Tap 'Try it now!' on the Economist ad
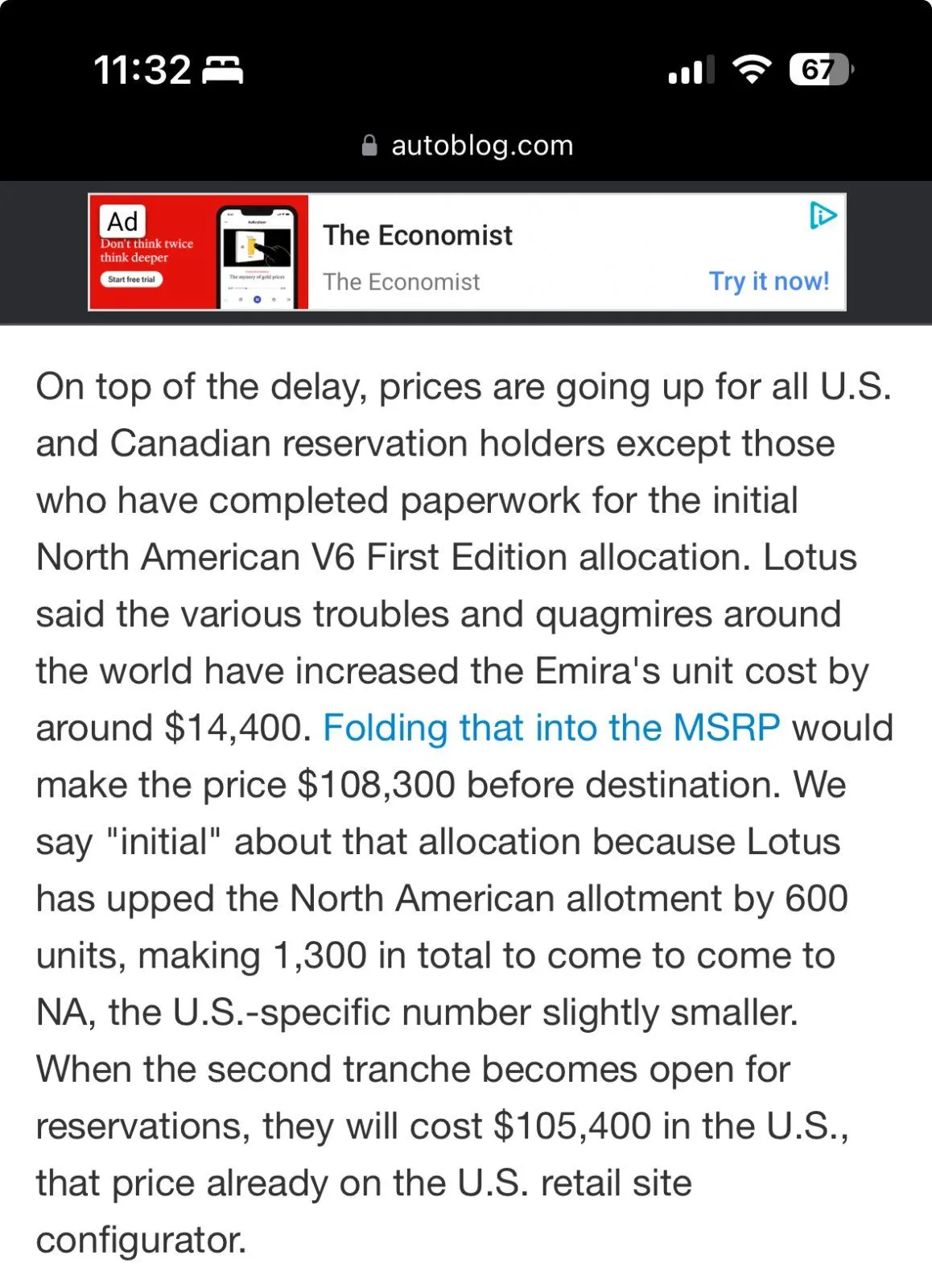This screenshot has width=932, height=1288. (768, 281)
